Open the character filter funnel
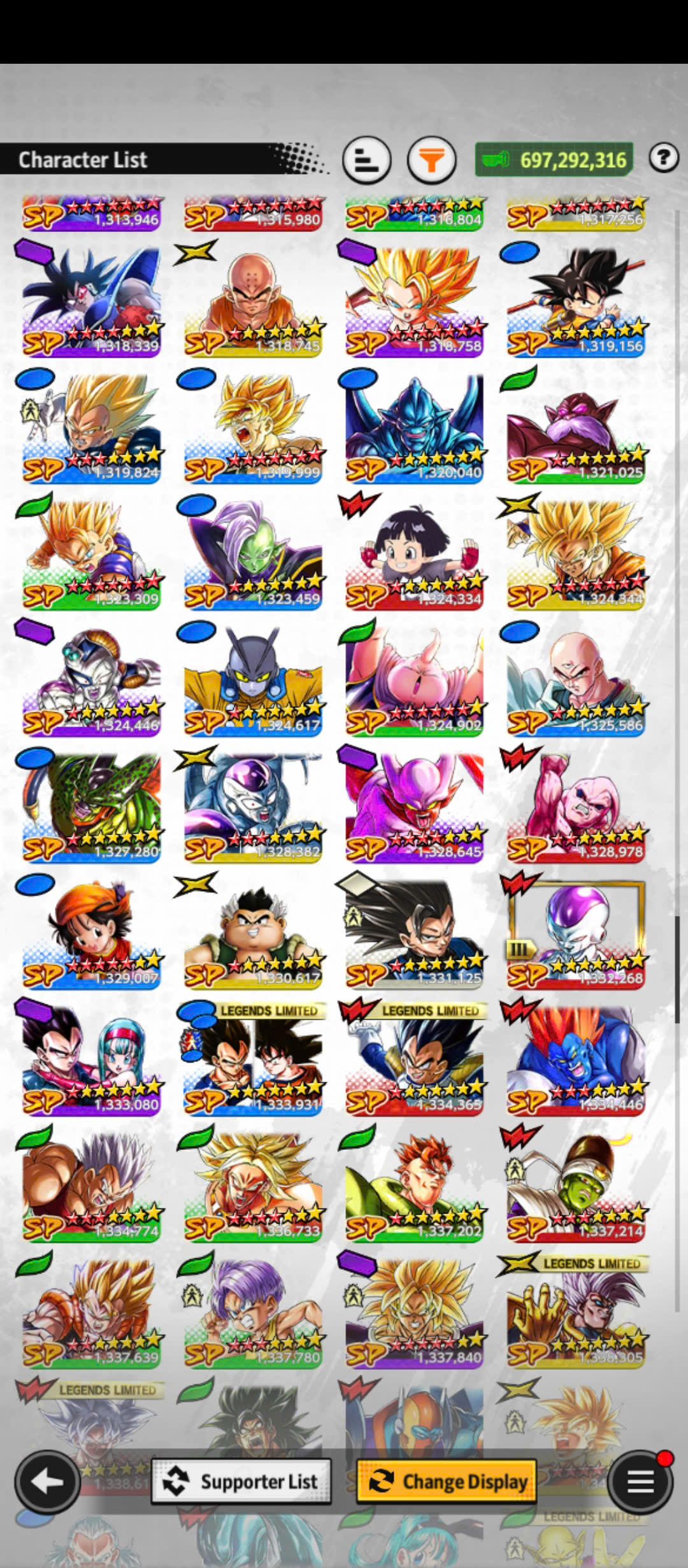 tap(431, 159)
